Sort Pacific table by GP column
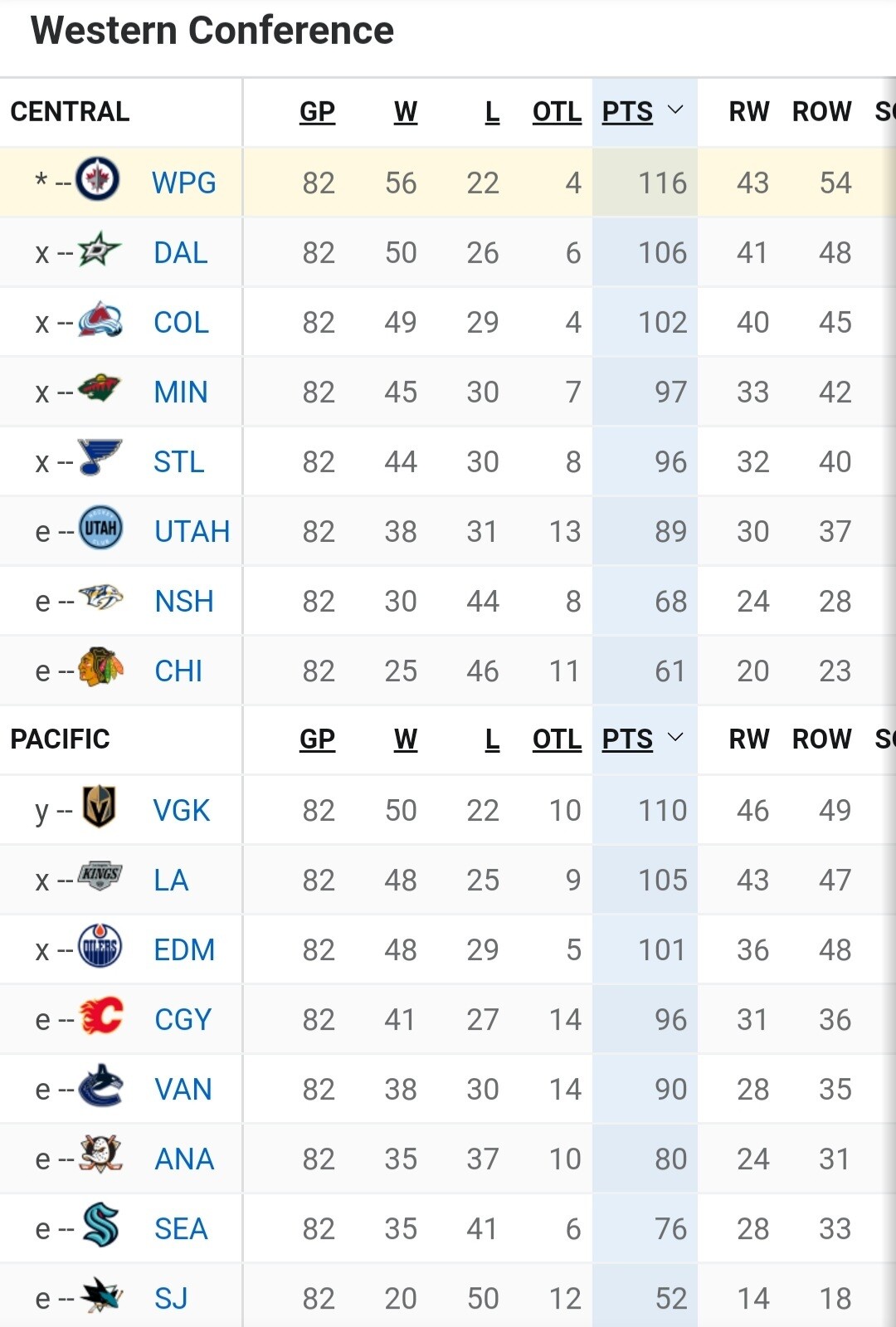Viewport: 896px width, 1327px height. click(x=317, y=739)
